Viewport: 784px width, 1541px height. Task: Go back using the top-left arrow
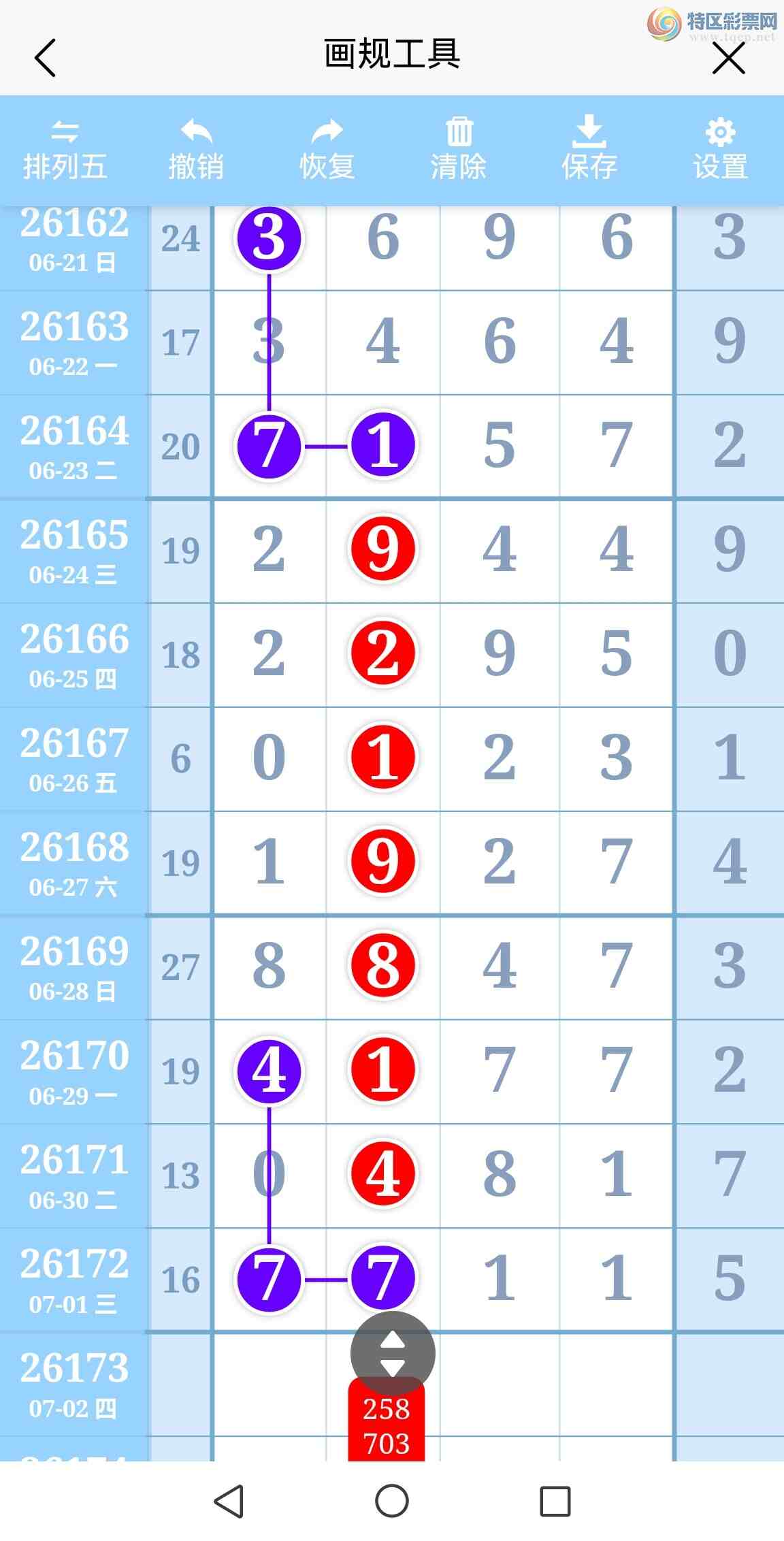pyautogui.click(x=45, y=58)
